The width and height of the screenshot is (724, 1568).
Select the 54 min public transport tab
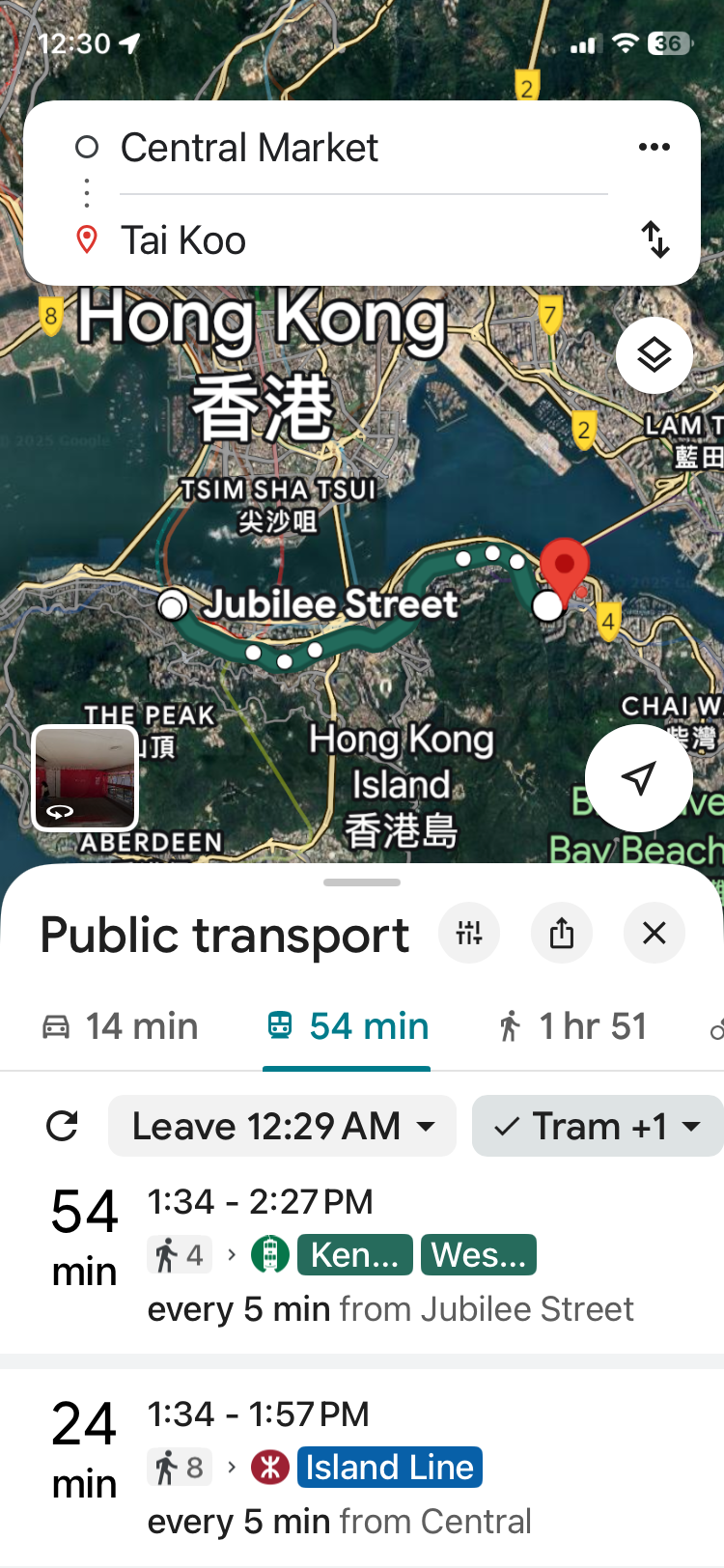348,1026
